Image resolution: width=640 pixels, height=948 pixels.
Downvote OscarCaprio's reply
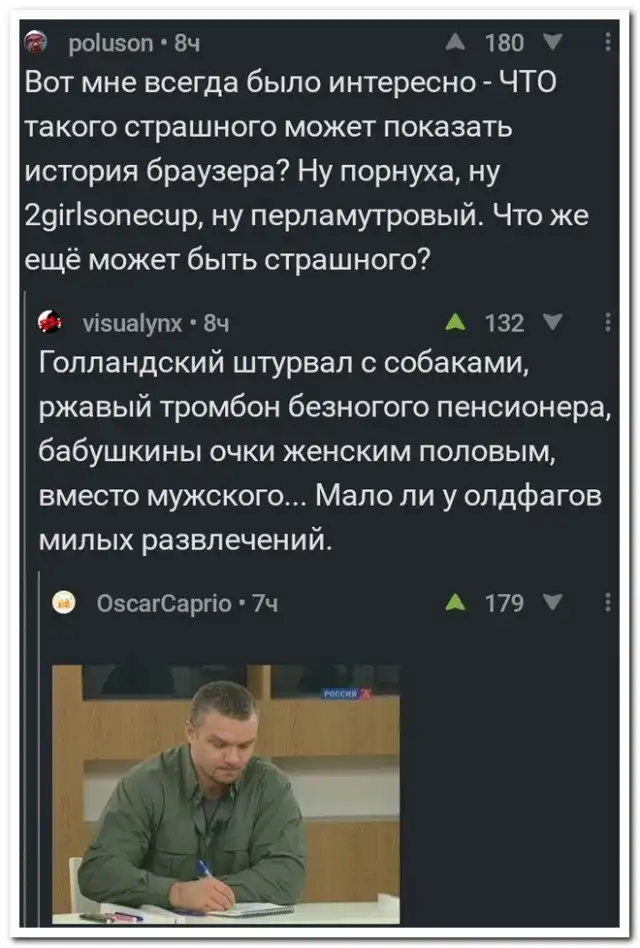coord(553,602)
